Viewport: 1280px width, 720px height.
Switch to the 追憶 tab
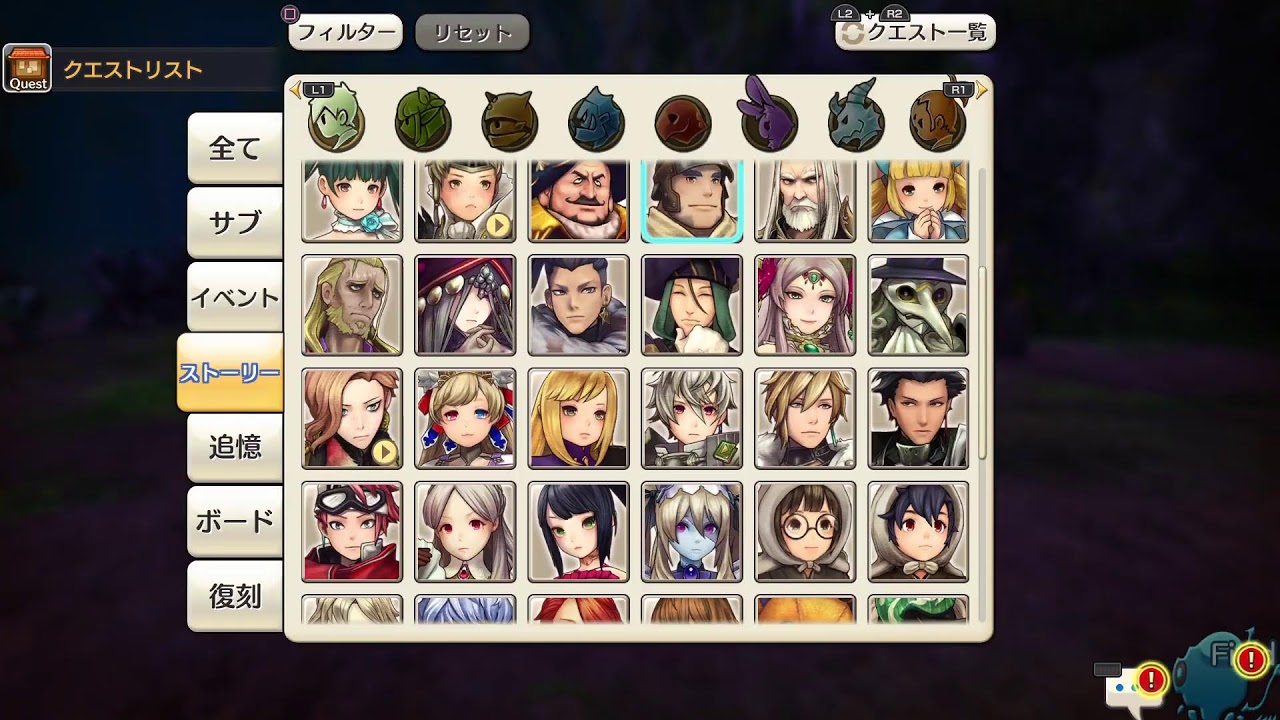pyautogui.click(x=234, y=446)
